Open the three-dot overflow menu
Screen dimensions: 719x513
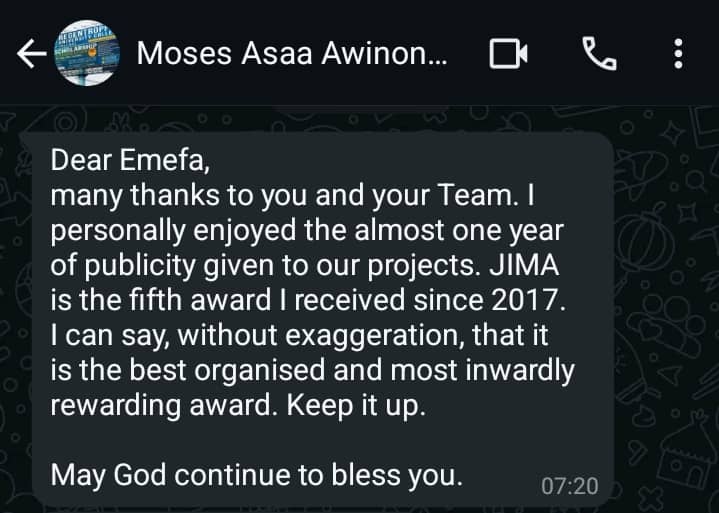pos(678,54)
